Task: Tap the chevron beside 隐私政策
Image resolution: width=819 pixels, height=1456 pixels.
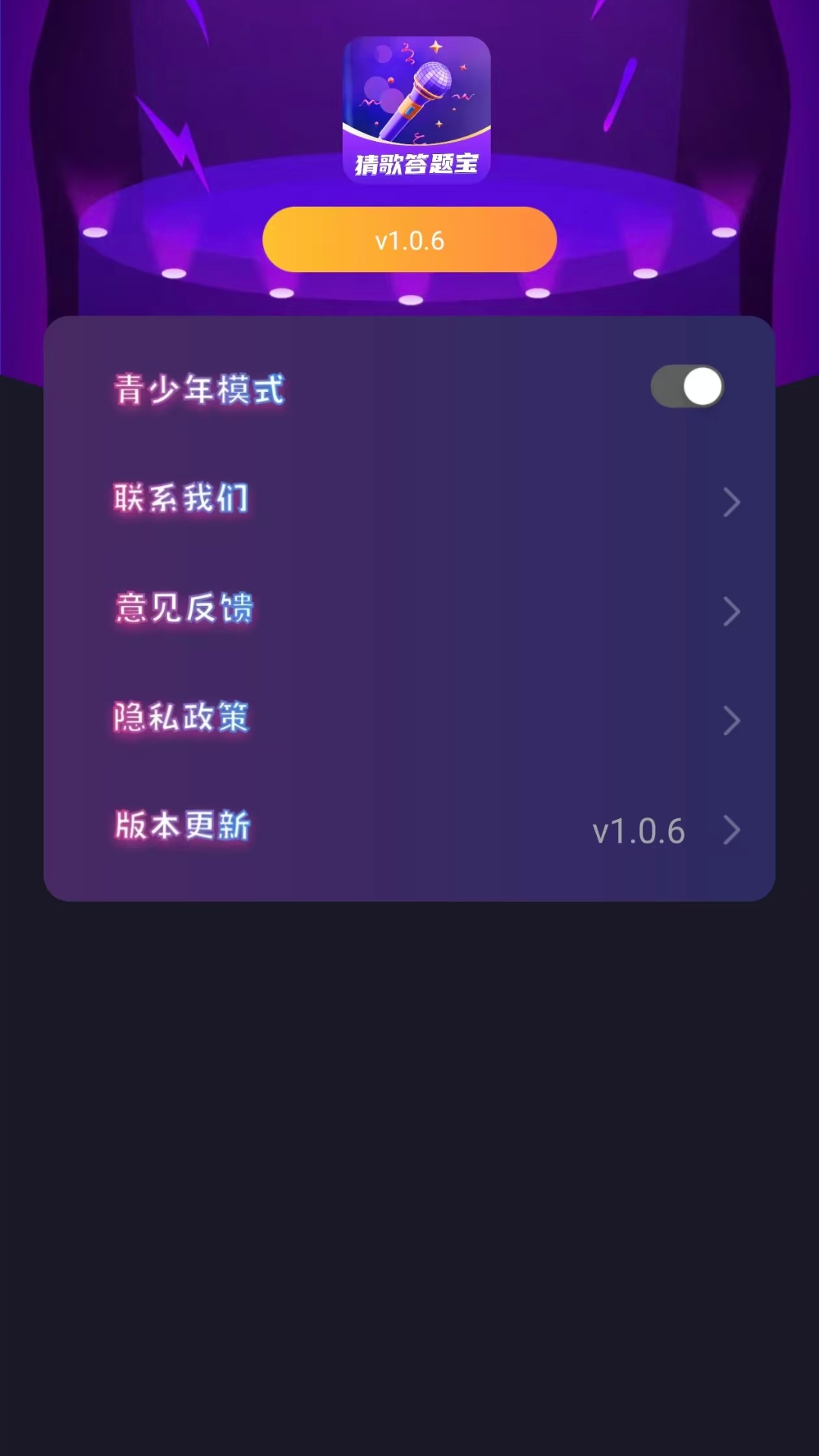Action: (730, 720)
